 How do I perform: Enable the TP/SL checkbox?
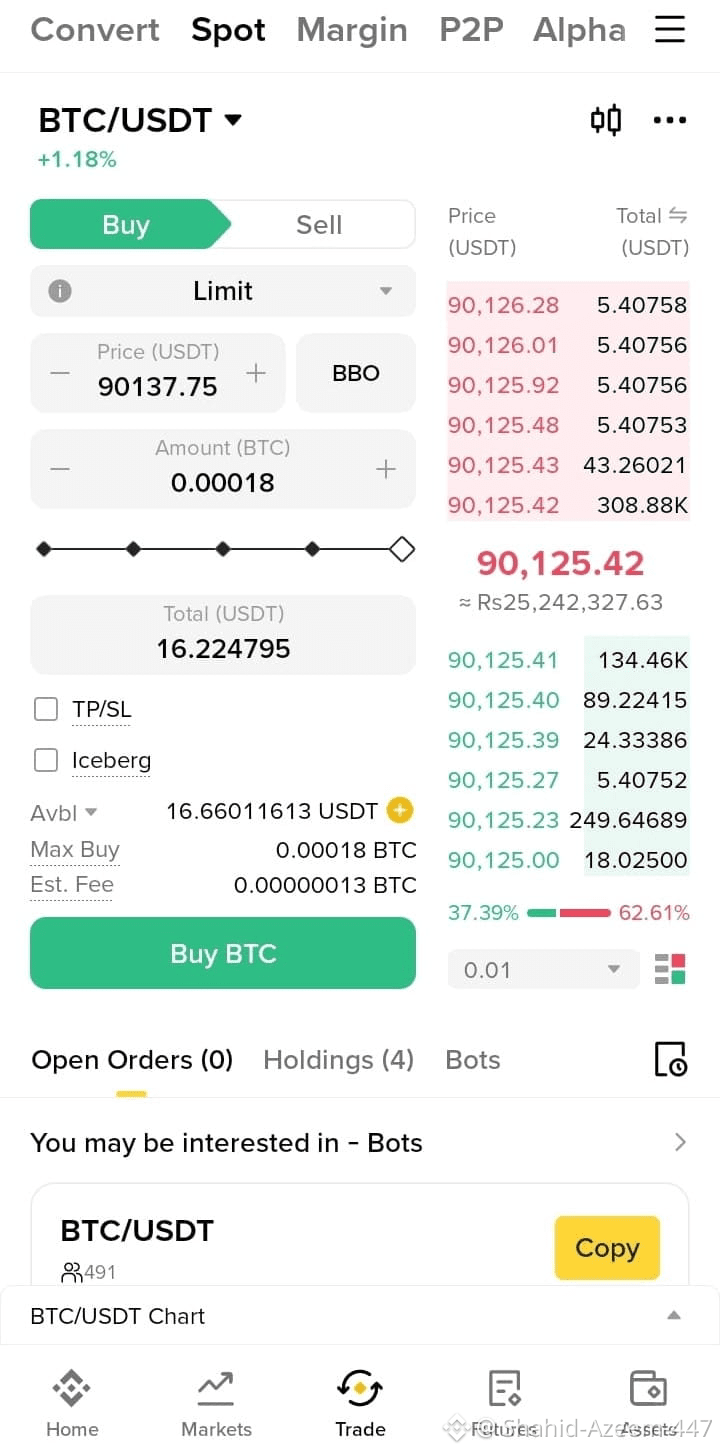point(46,709)
